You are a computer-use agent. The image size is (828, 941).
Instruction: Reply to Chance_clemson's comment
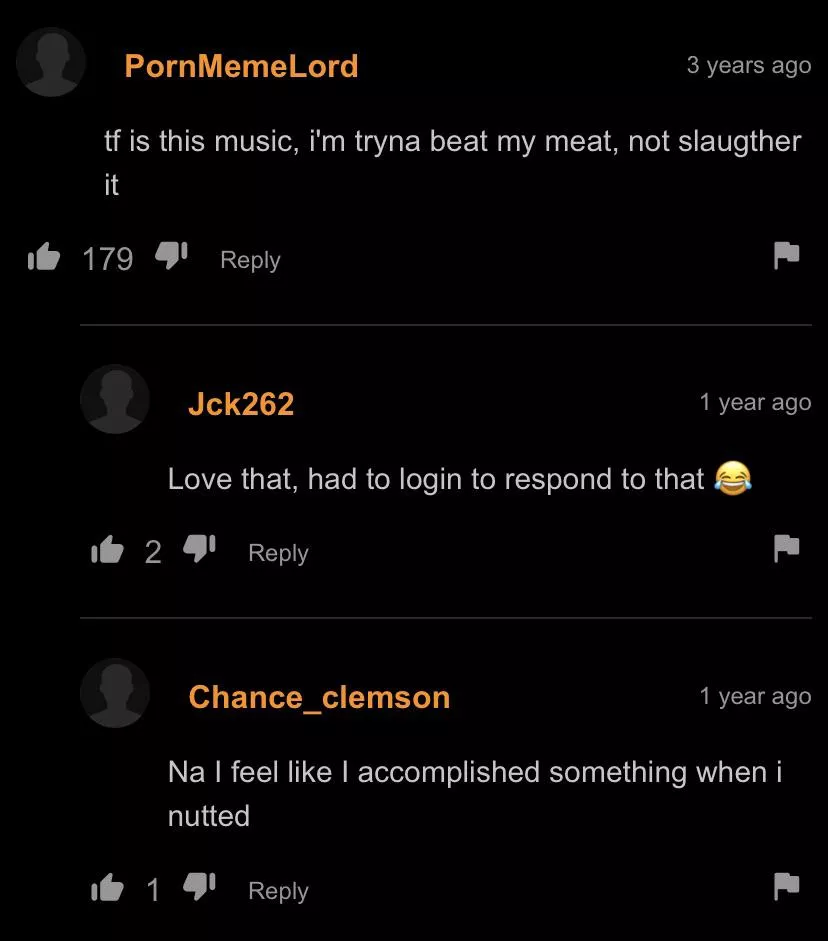pyautogui.click(x=278, y=891)
